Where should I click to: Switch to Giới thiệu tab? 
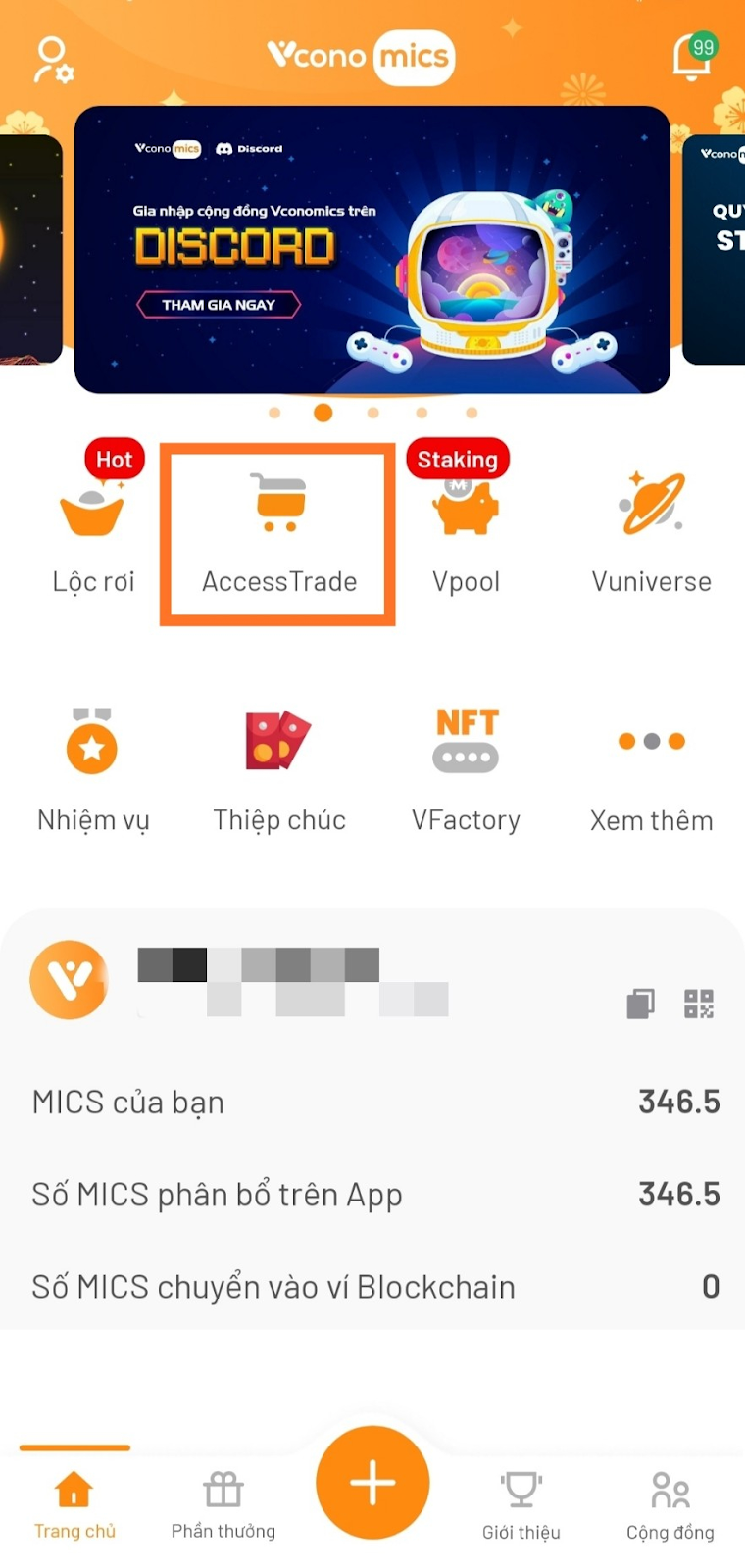[521, 1504]
